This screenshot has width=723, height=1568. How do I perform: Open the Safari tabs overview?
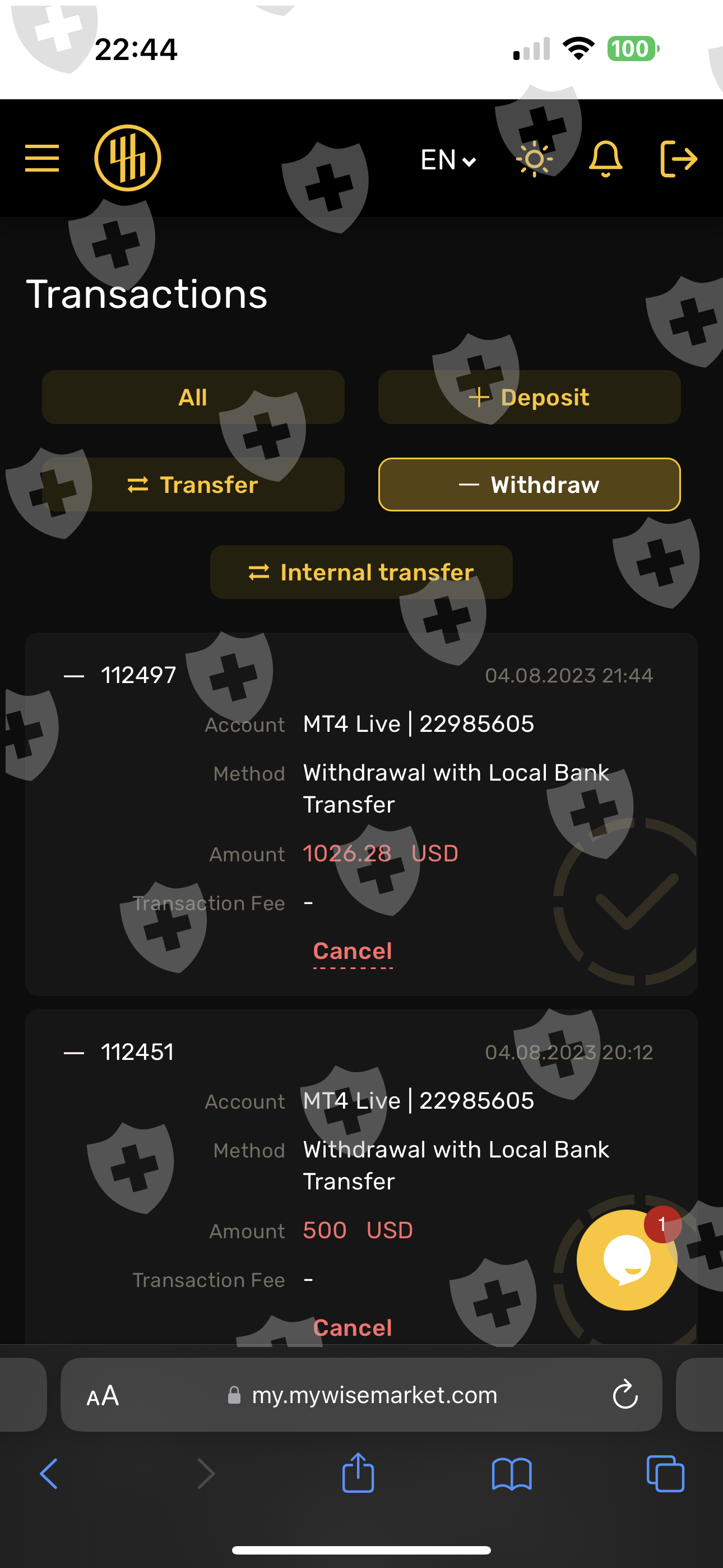click(665, 1474)
